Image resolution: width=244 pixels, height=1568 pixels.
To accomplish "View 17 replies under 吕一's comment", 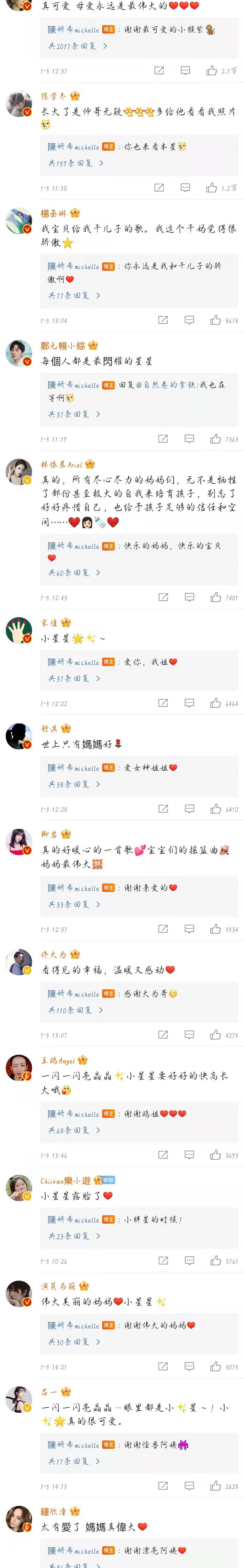I will point(74,1461).
